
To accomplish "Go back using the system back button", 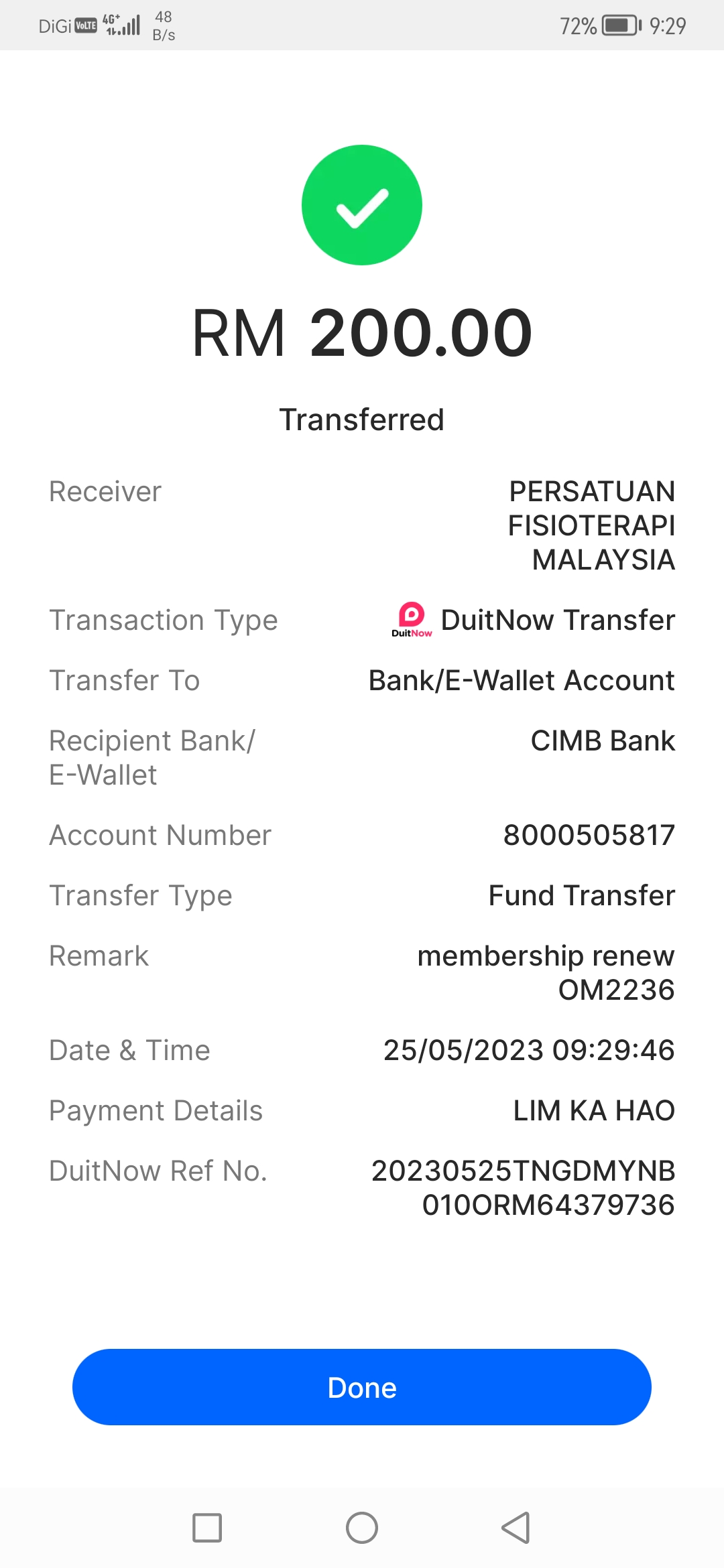I will pos(516,1528).
